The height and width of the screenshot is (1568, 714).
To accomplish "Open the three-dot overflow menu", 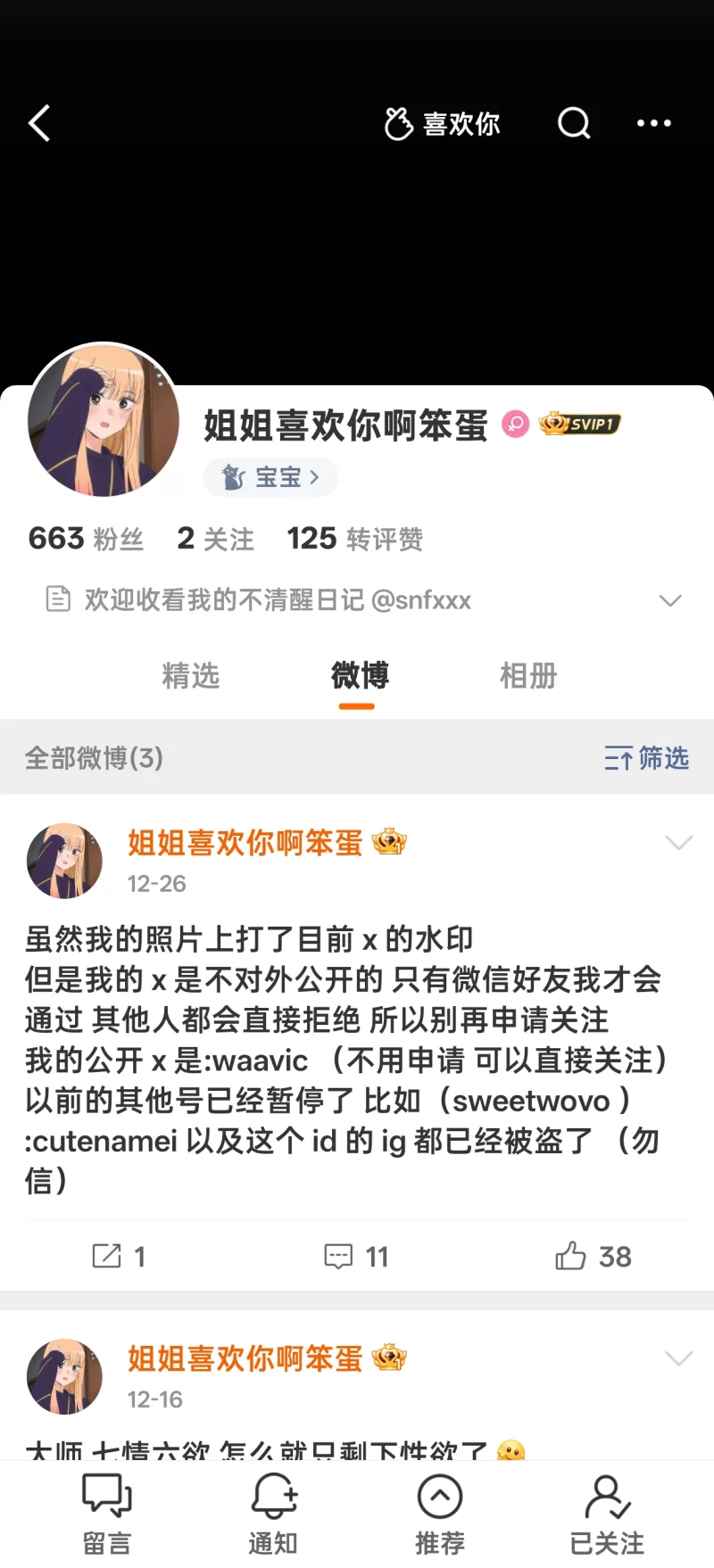I will click(x=653, y=124).
